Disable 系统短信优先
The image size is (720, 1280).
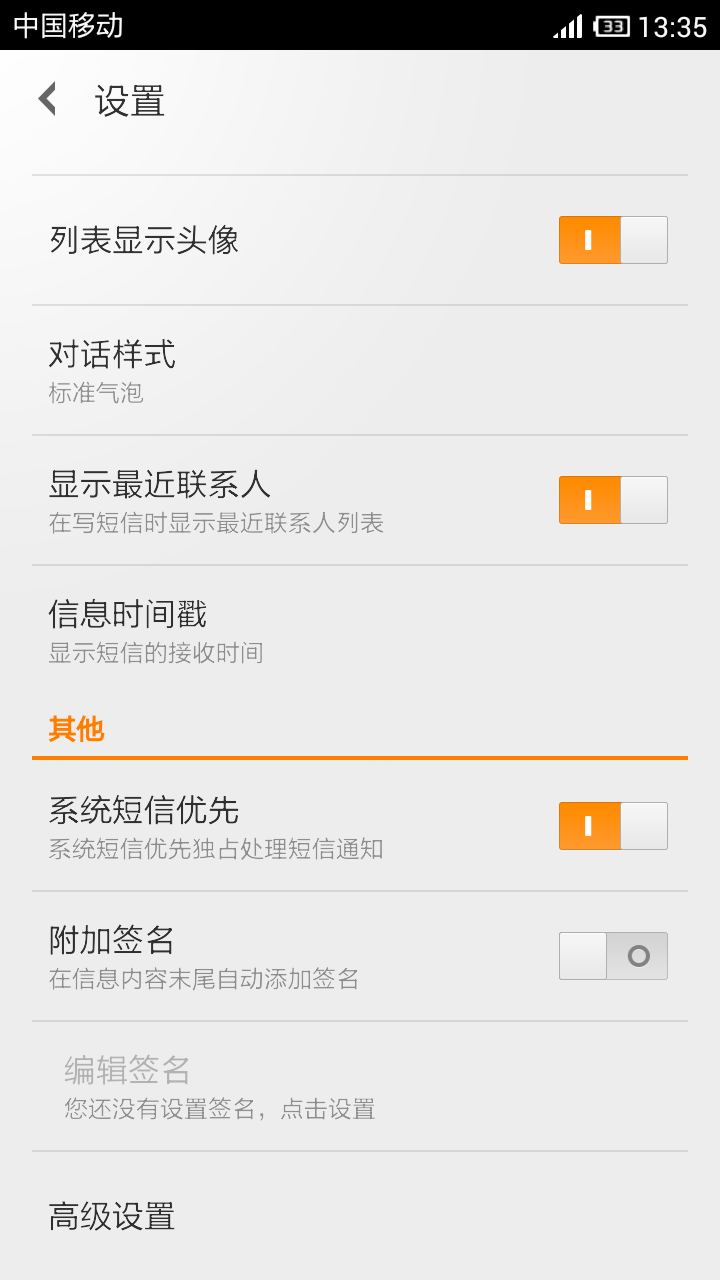(612, 825)
